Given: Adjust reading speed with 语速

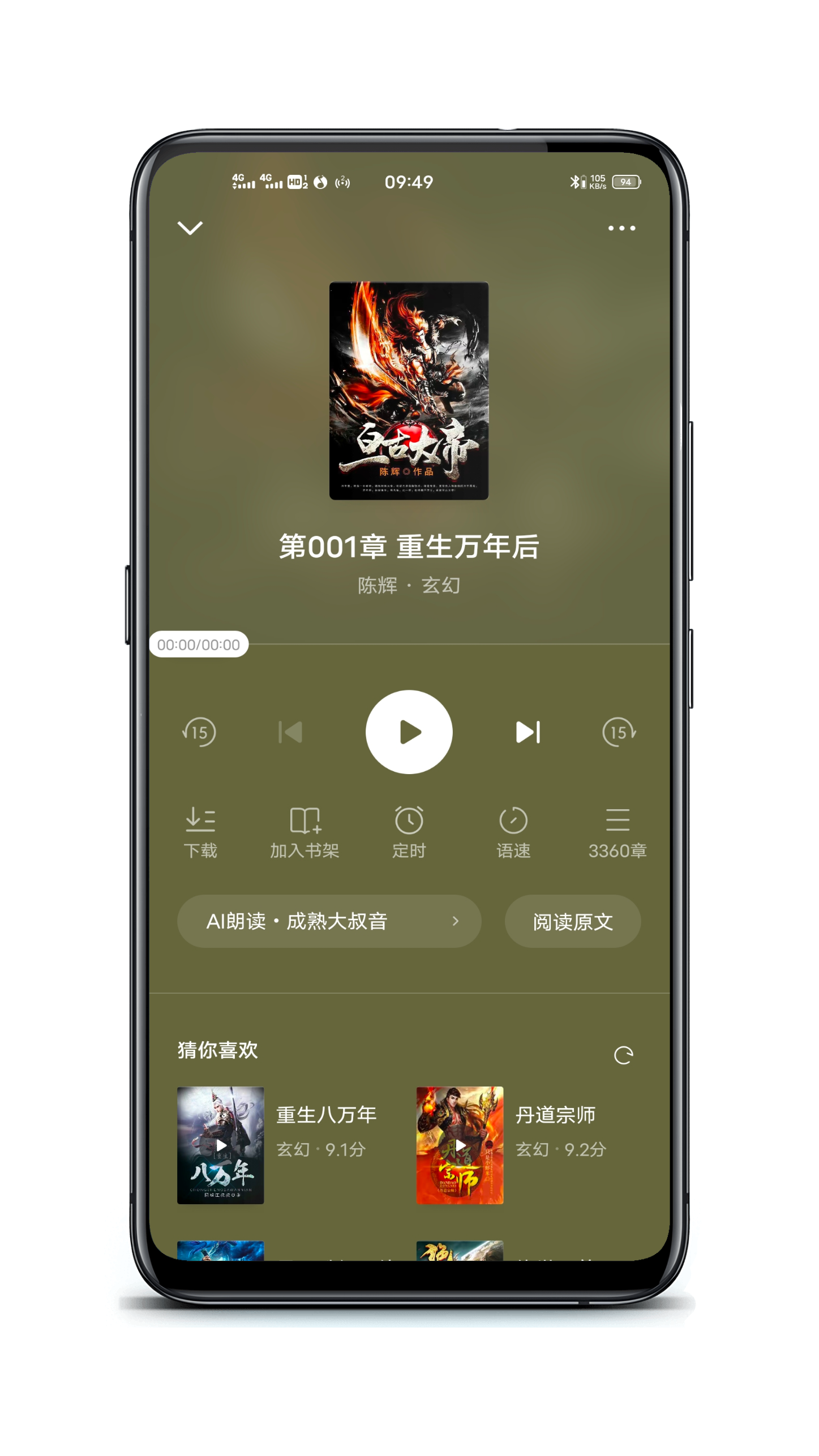Looking at the screenshot, I should (x=513, y=832).
